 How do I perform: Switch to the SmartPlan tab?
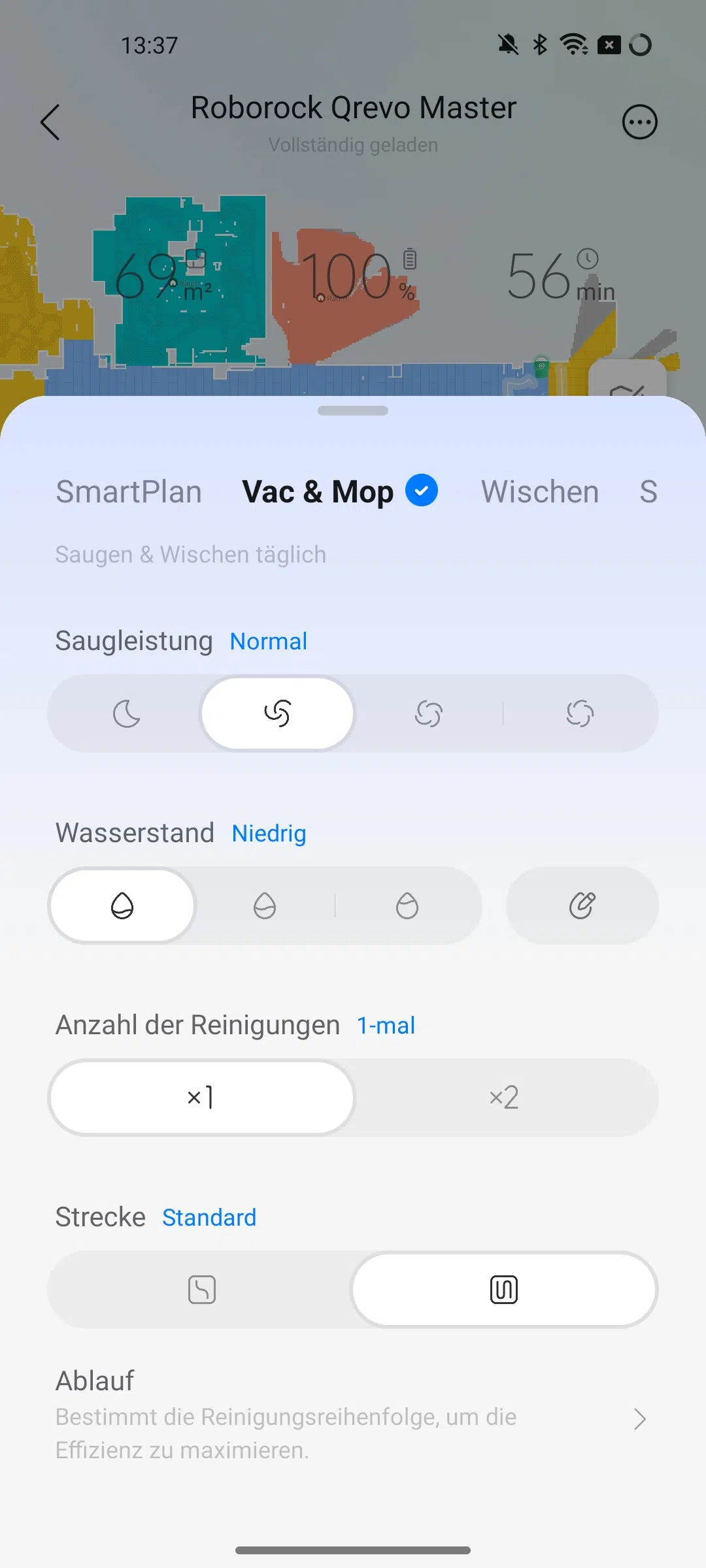point(128,491)
